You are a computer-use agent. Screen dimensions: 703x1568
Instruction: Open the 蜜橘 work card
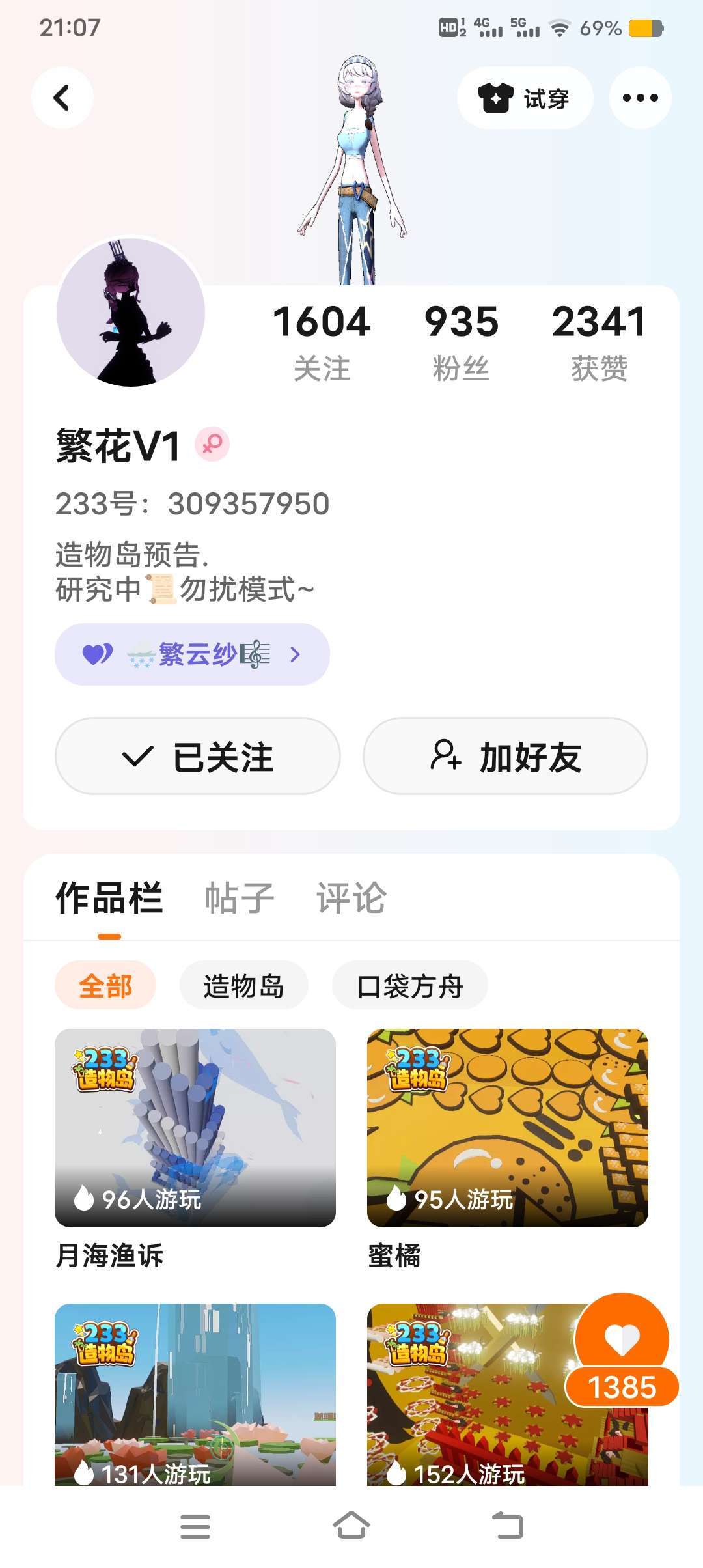click(x=508, y=1128)
